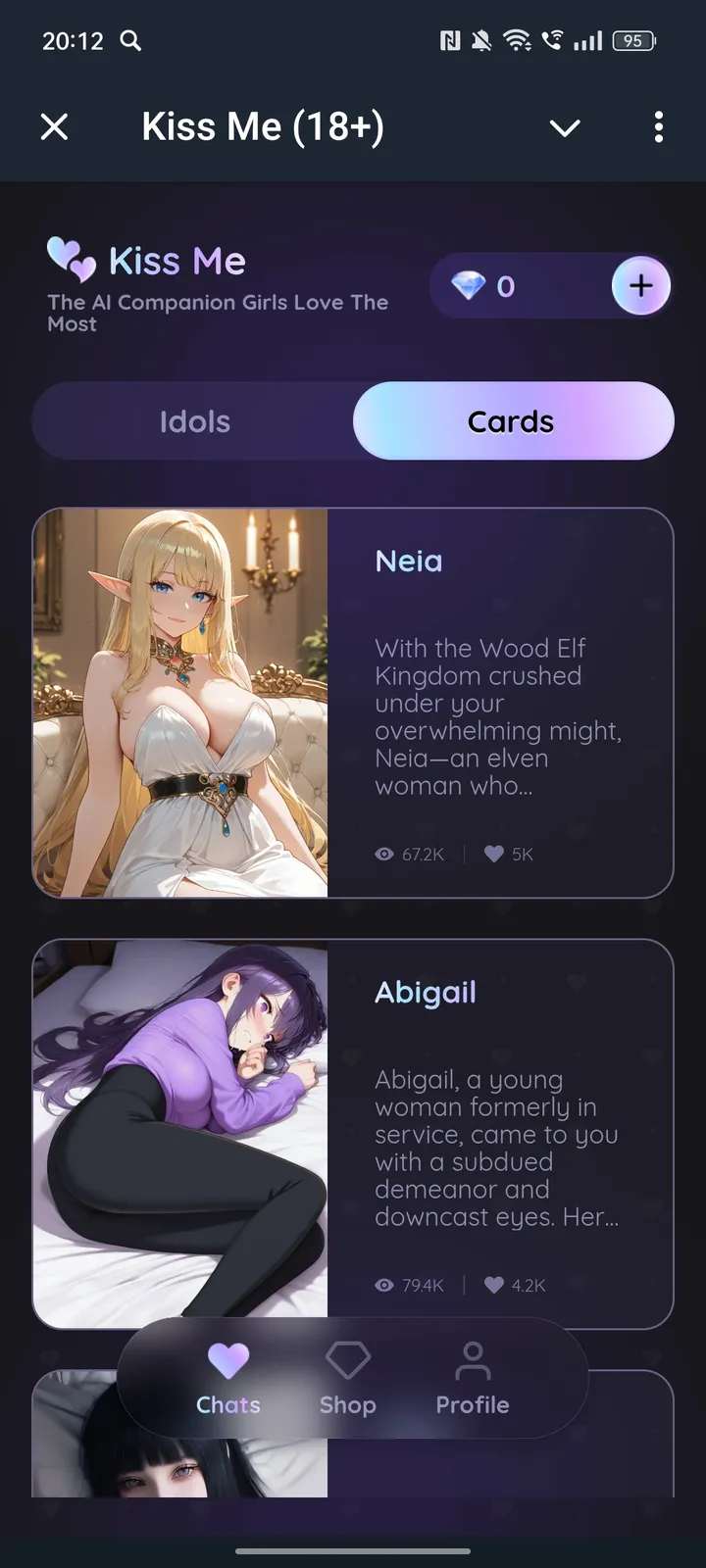The height and width of the screenshot is (1568, 706).
Task: Select the Cards tab
Action: coord(512,421)
